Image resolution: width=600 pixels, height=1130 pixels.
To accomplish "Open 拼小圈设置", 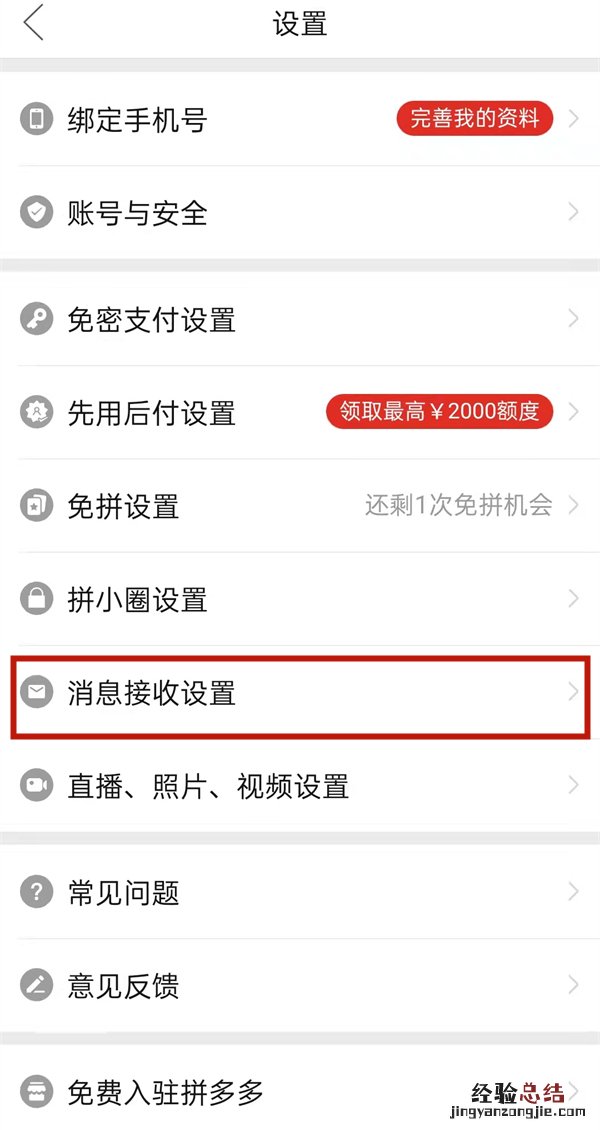I will point(137,599).
